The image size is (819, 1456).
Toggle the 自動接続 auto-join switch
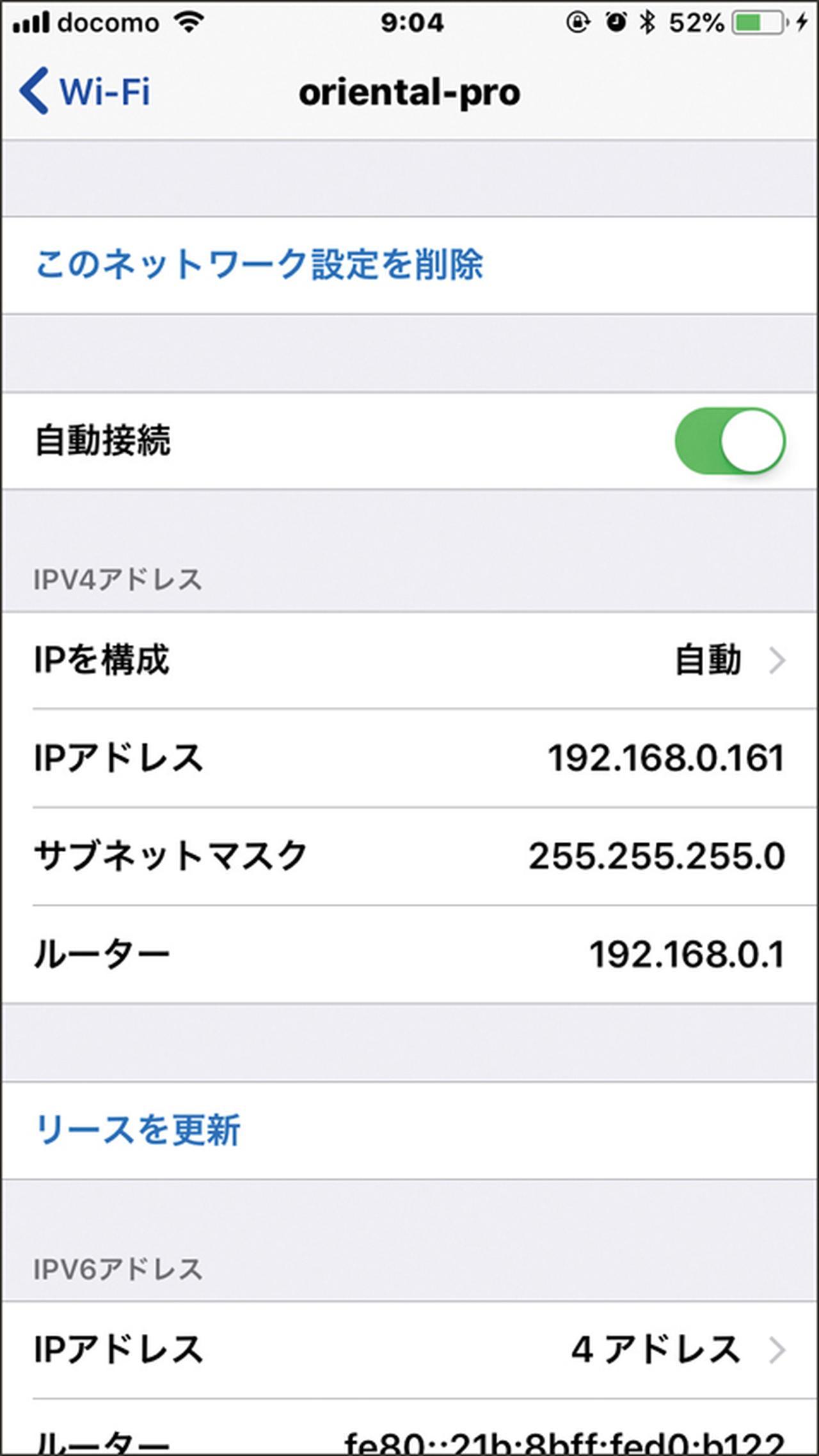[x=730, y=441]
